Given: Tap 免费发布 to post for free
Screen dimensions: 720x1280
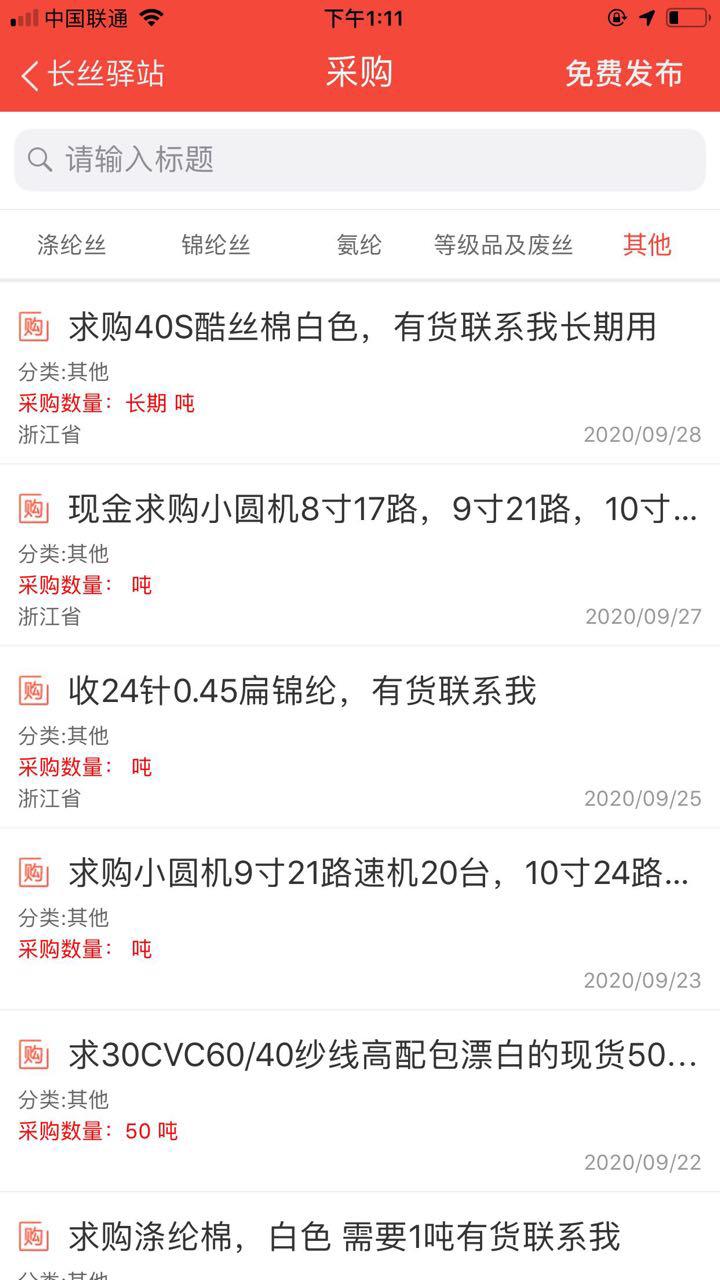Looking at the screenshot, I should pyautogui.click(x=624, y=74).
